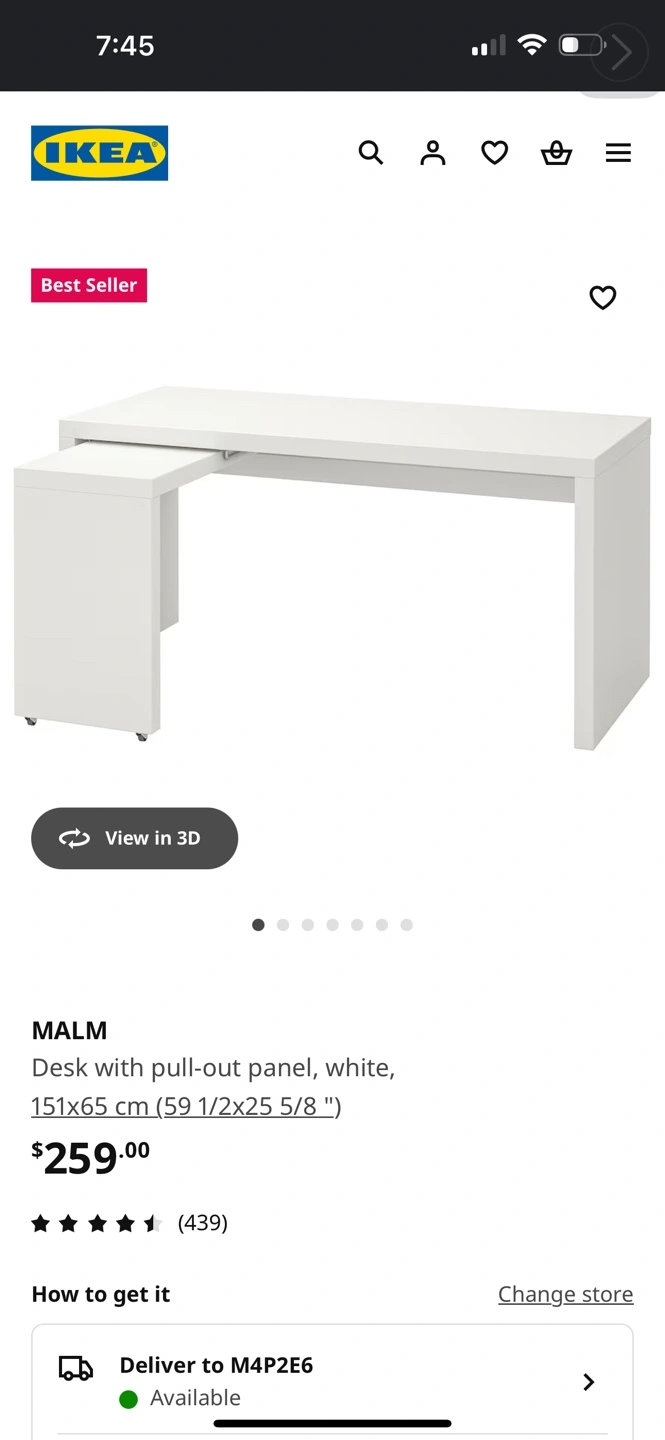Open Deliver to M4P2E6 row

point(332,1381)
